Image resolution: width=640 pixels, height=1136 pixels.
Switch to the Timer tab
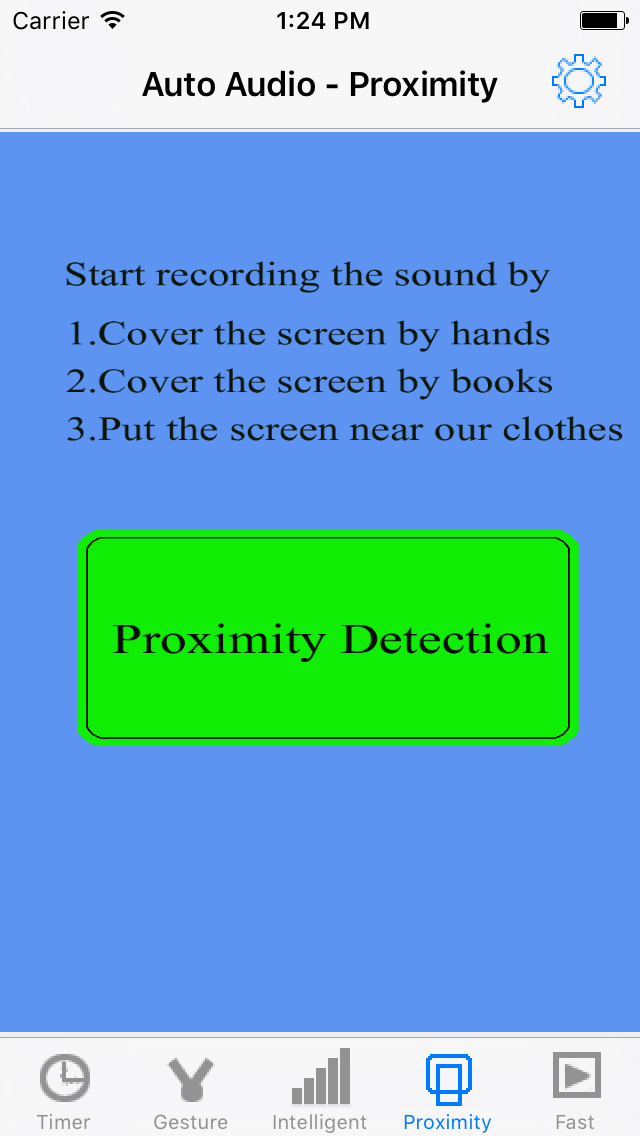pos(64,1089)
